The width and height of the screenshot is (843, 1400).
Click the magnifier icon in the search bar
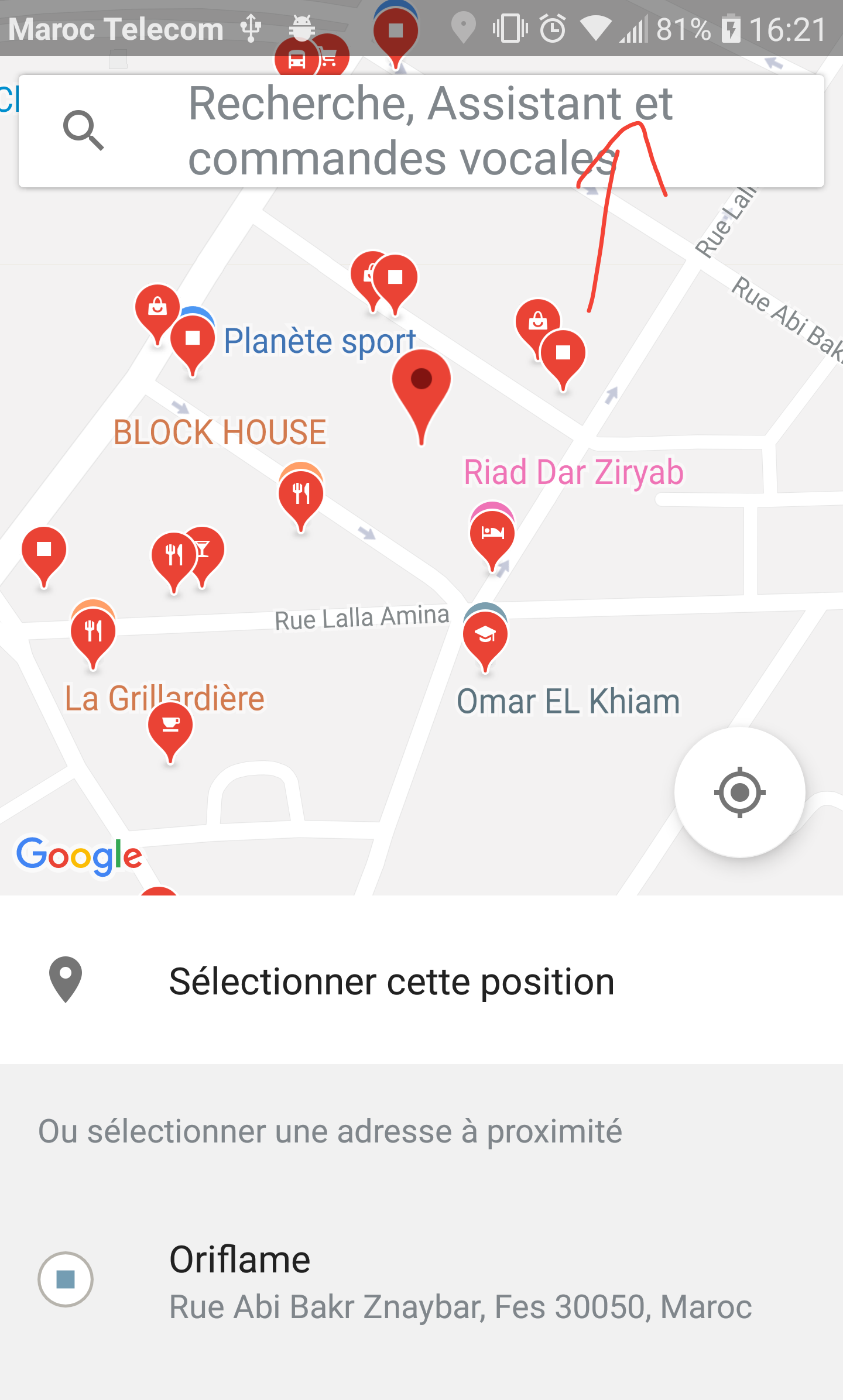coord(85,131)
